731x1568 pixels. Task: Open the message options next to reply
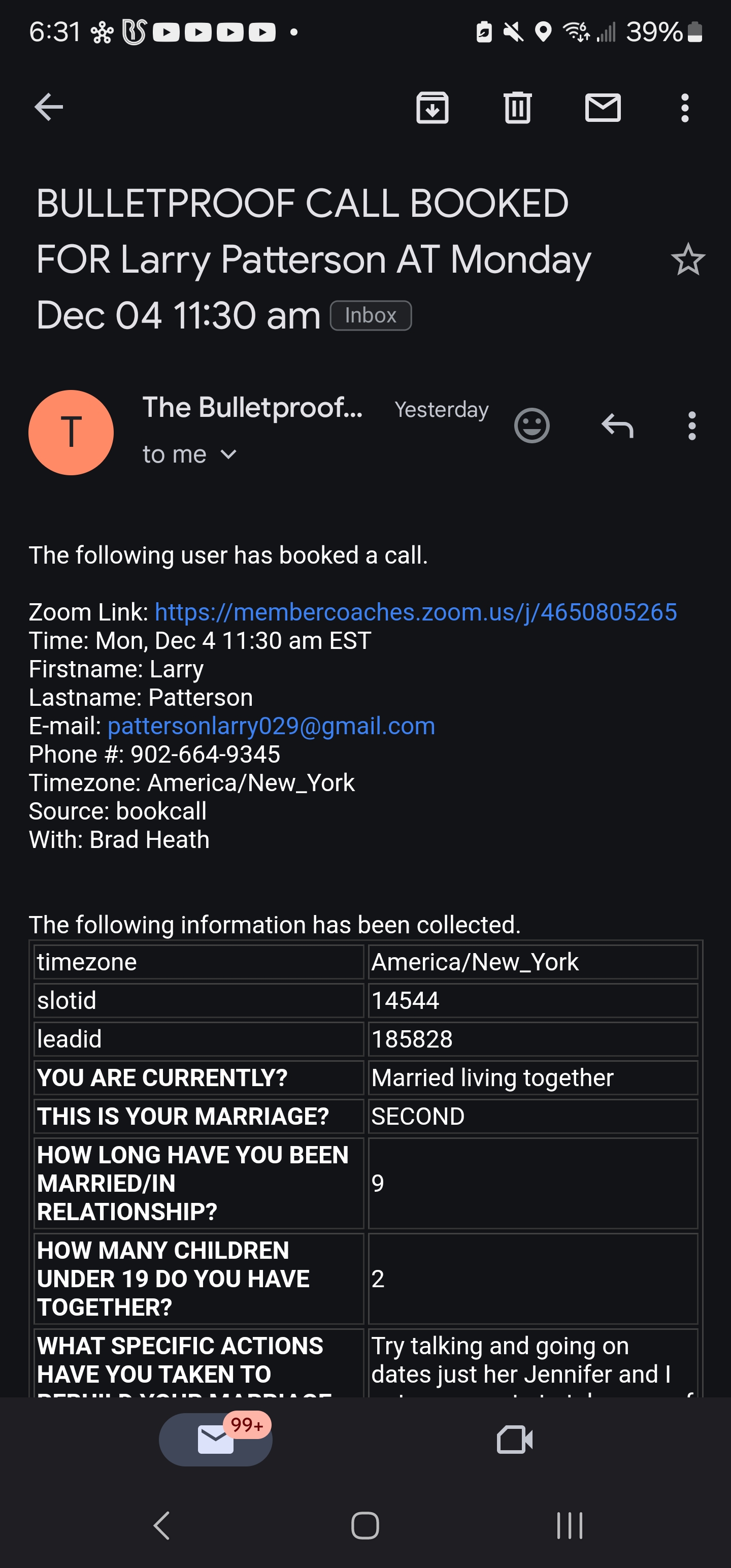(x=691, y=426)
